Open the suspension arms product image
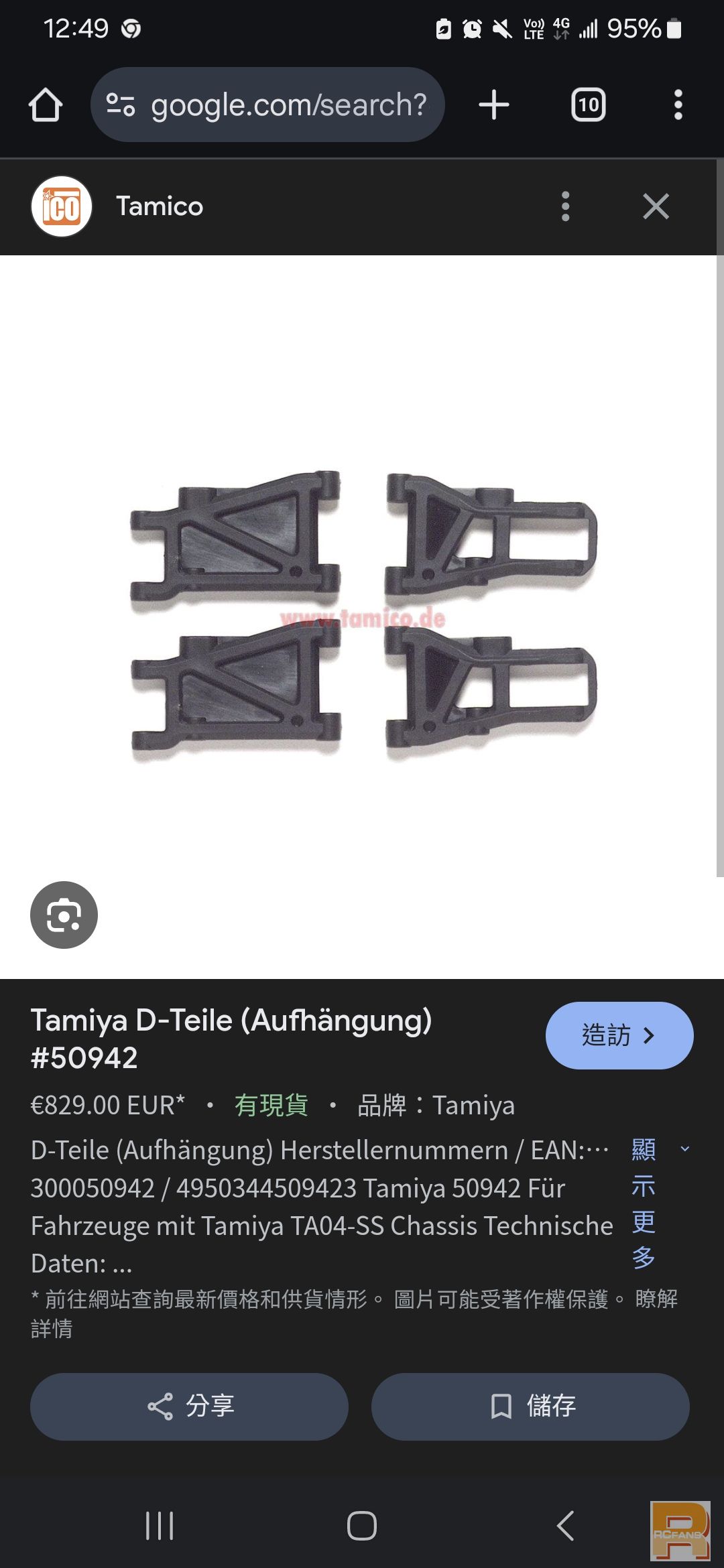The width and height of the screenshot is (724, 1568). click(x=362, y=615)
